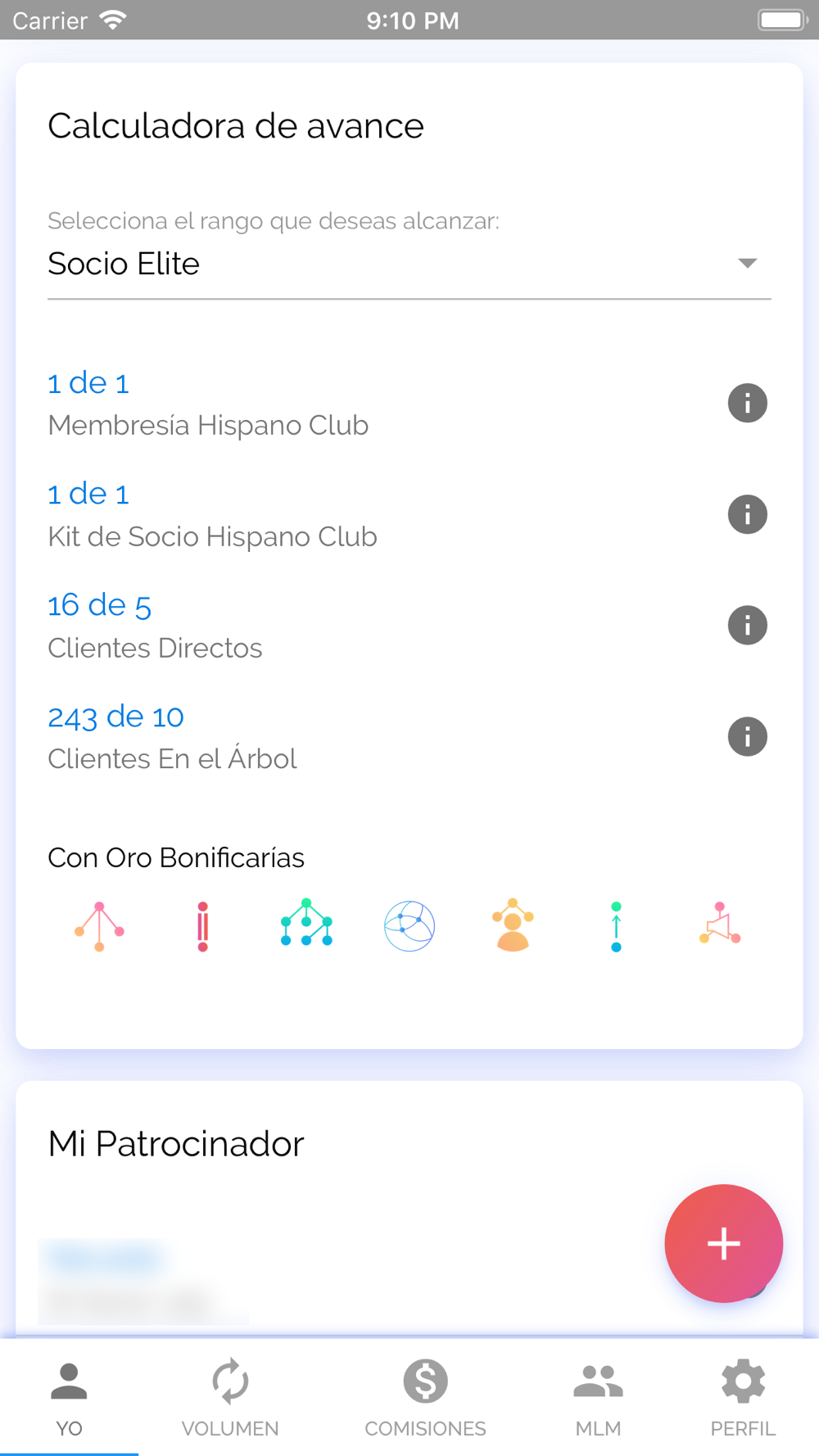Show info for Kit de Socio Hispano Club
The height and width of the screenshot is (1456, 819).
pyautogui.click(x=747, y=514)
